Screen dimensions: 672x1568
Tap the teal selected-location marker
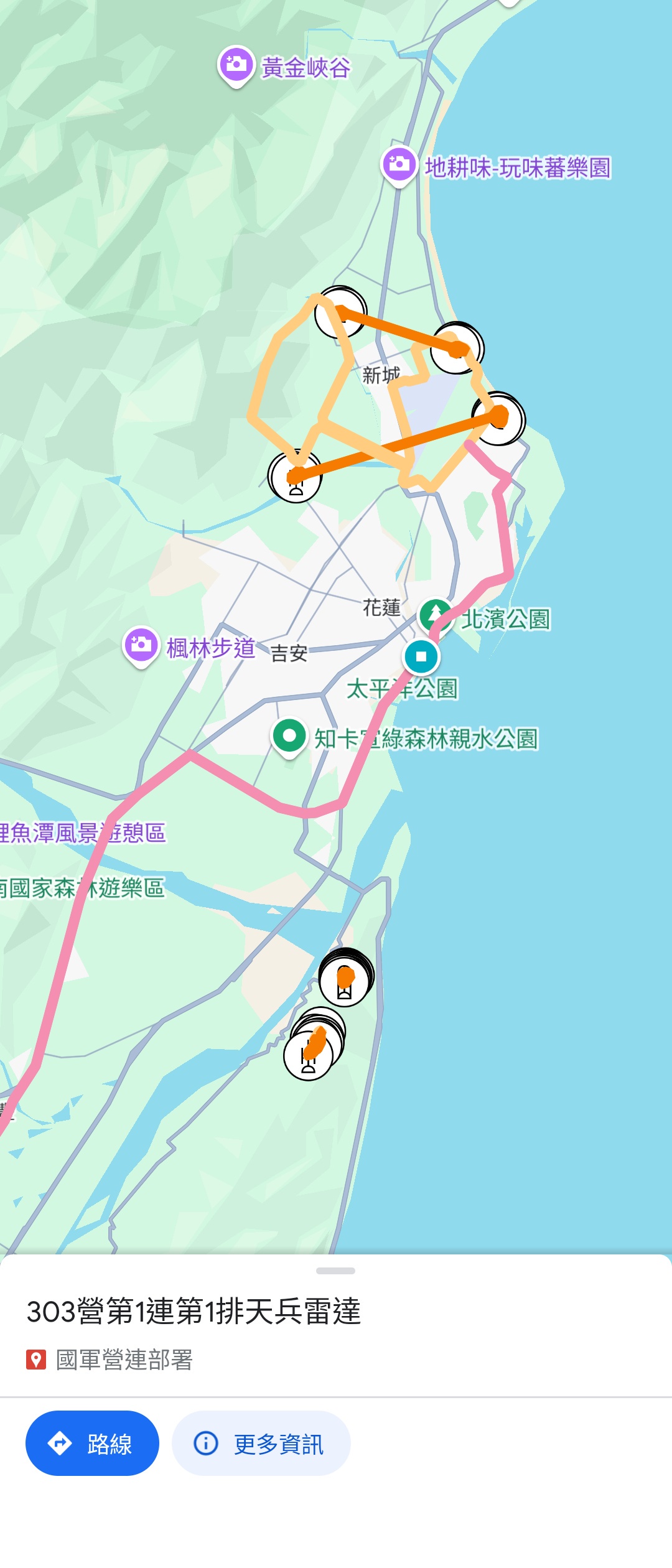pyautogui.click(x=421, y=656)
